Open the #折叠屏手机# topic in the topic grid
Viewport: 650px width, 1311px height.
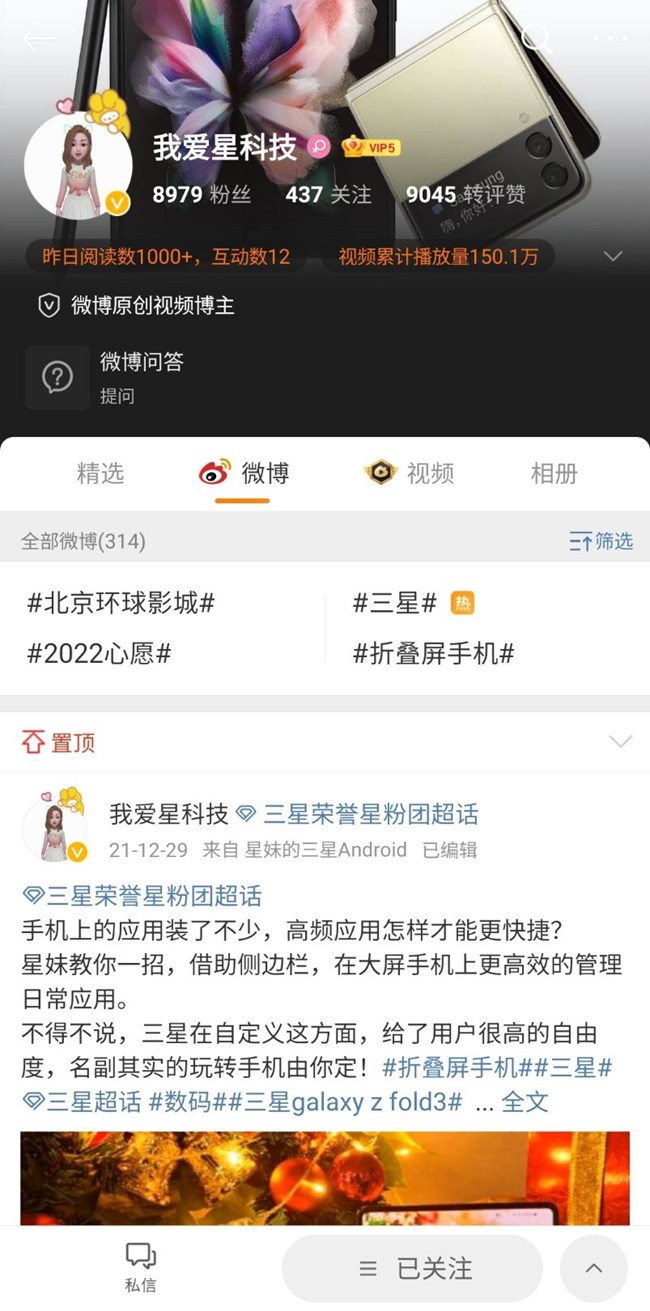tap(434, 654)
